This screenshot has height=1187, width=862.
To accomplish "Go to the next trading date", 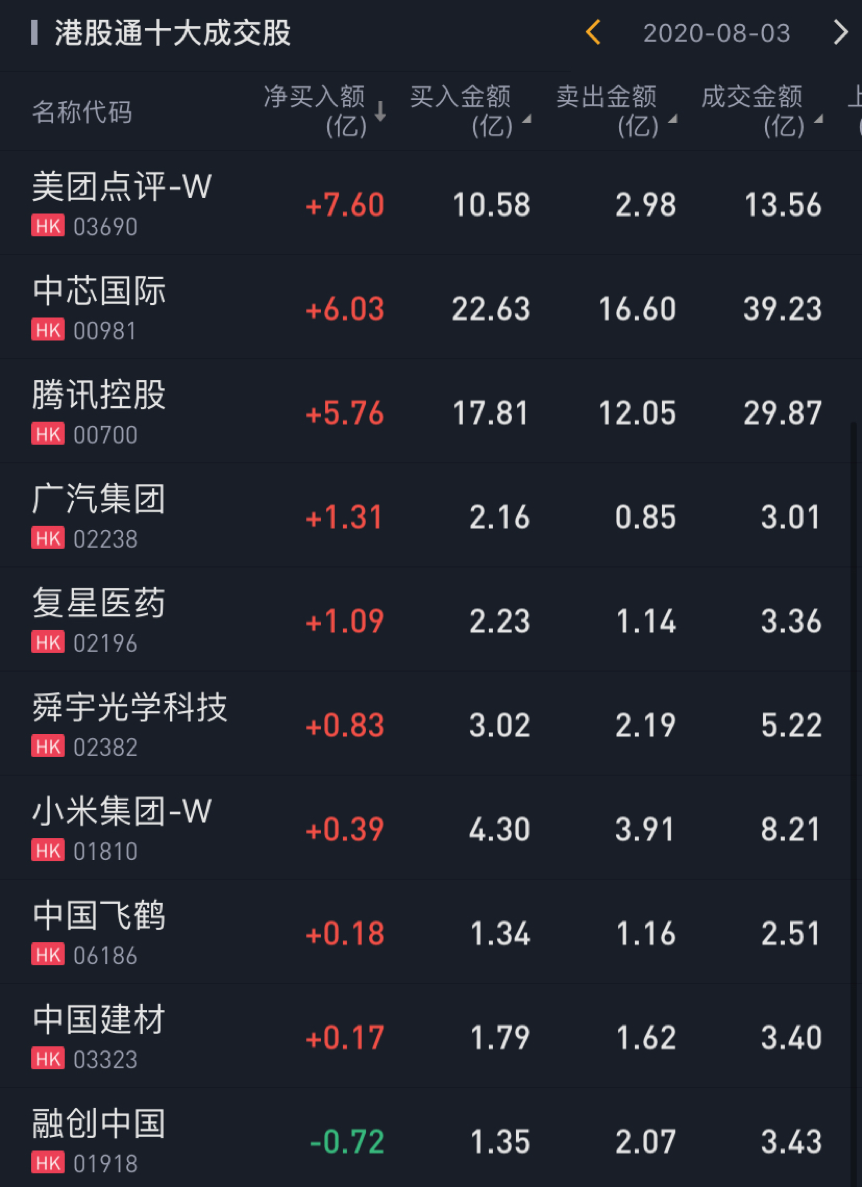I will (x=840, y=33).
